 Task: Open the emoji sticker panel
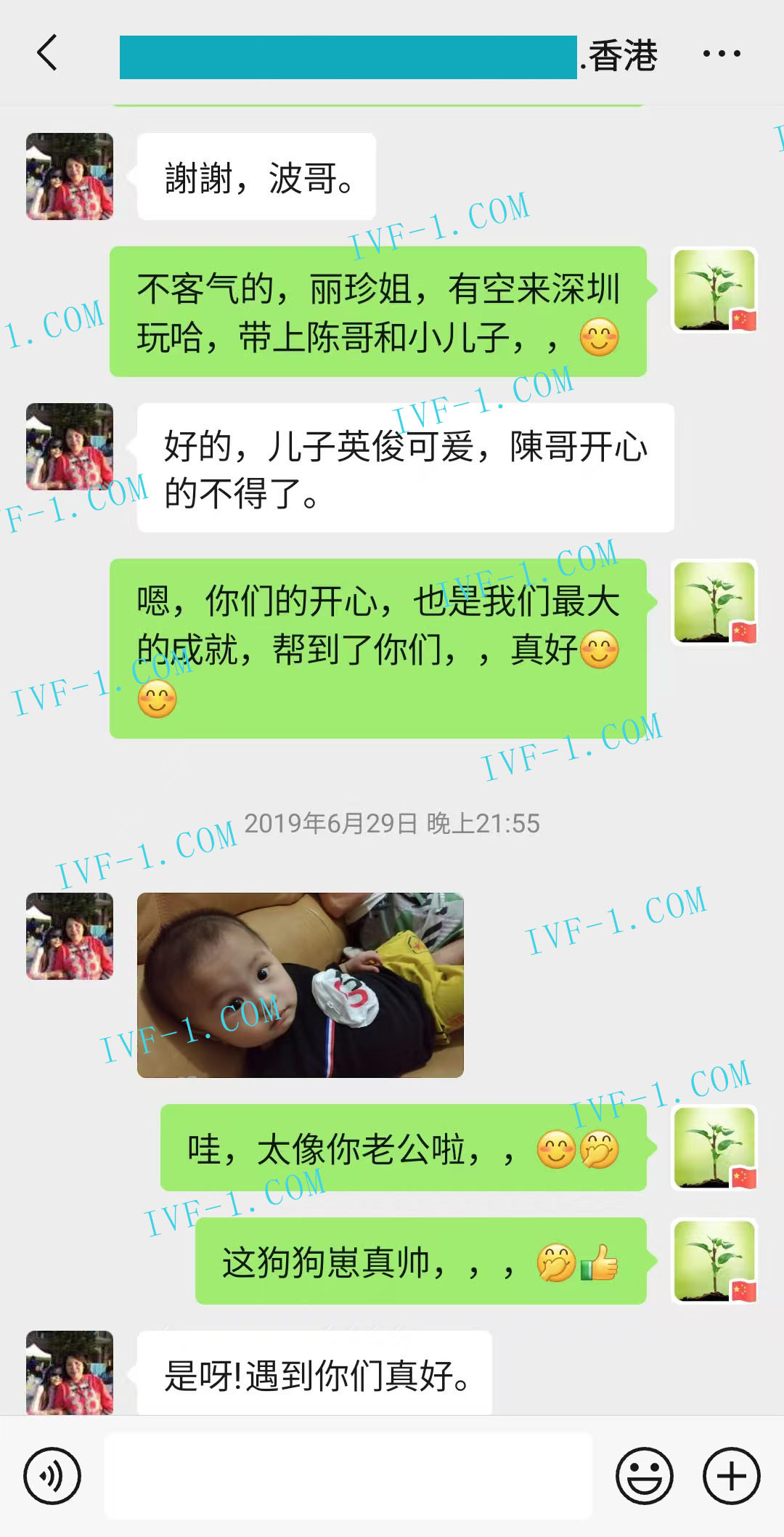tap(644, 1475)
